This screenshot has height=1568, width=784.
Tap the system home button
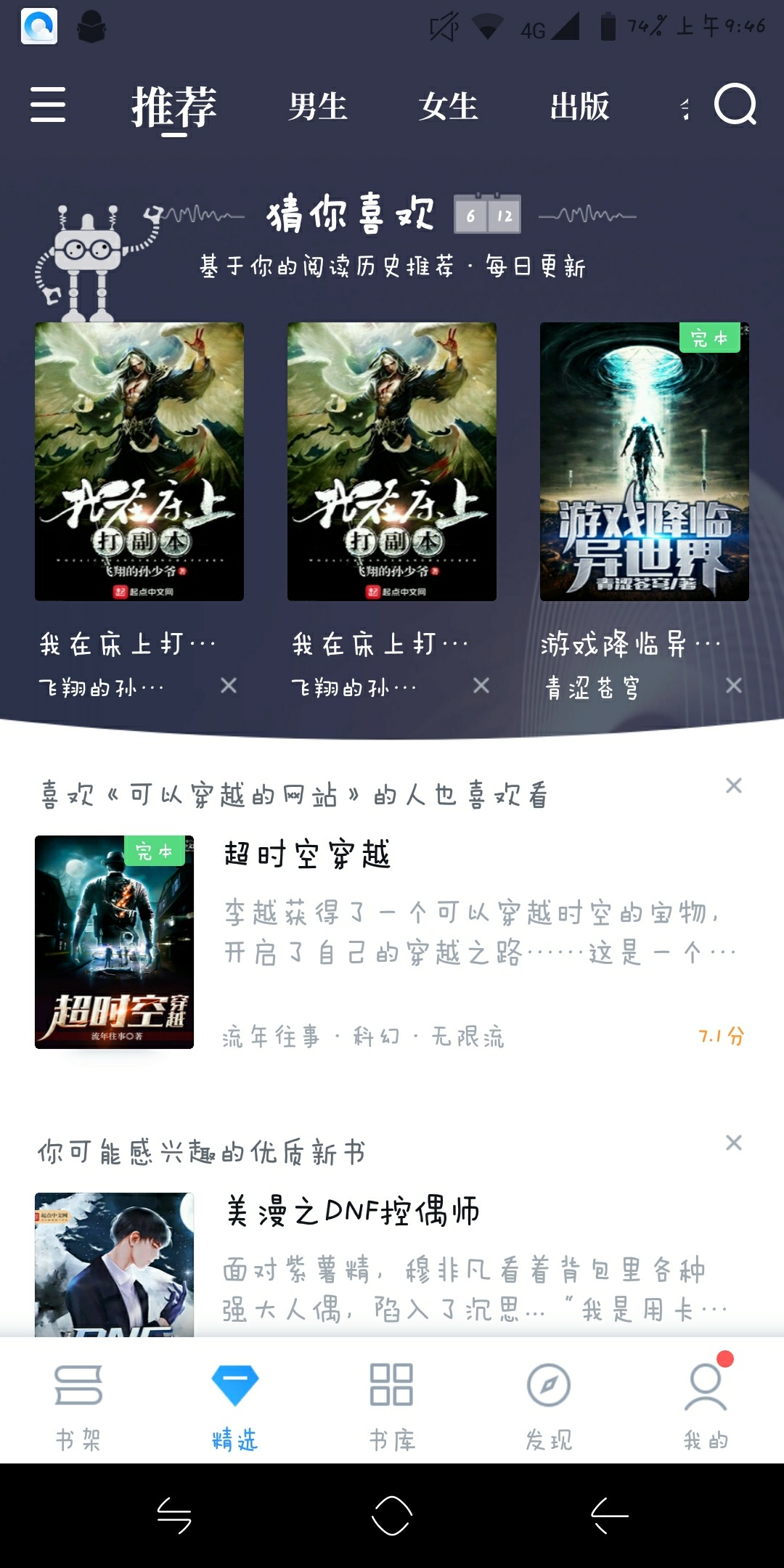click(392, 1516)
